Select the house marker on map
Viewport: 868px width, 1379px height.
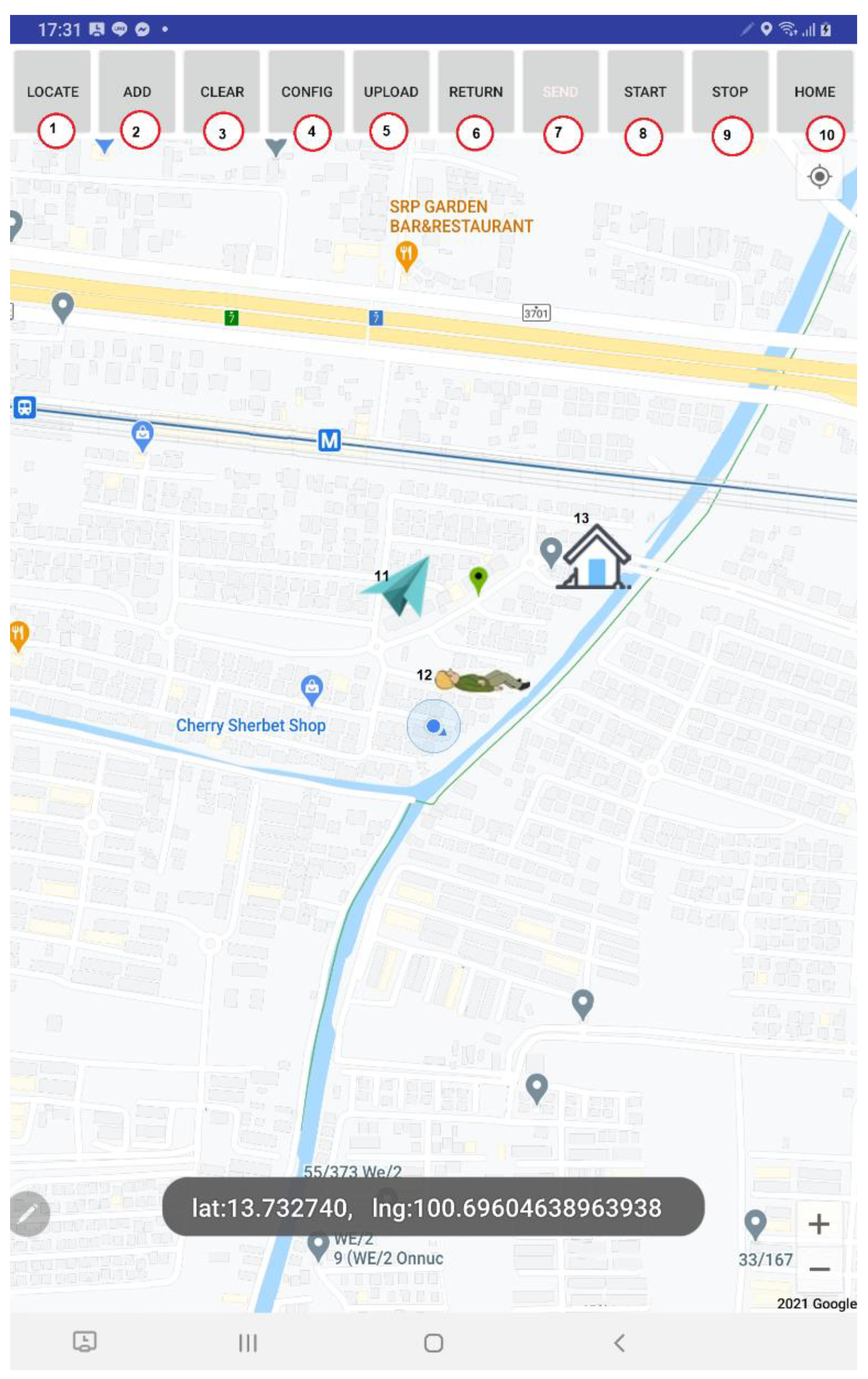pos(596,560)
